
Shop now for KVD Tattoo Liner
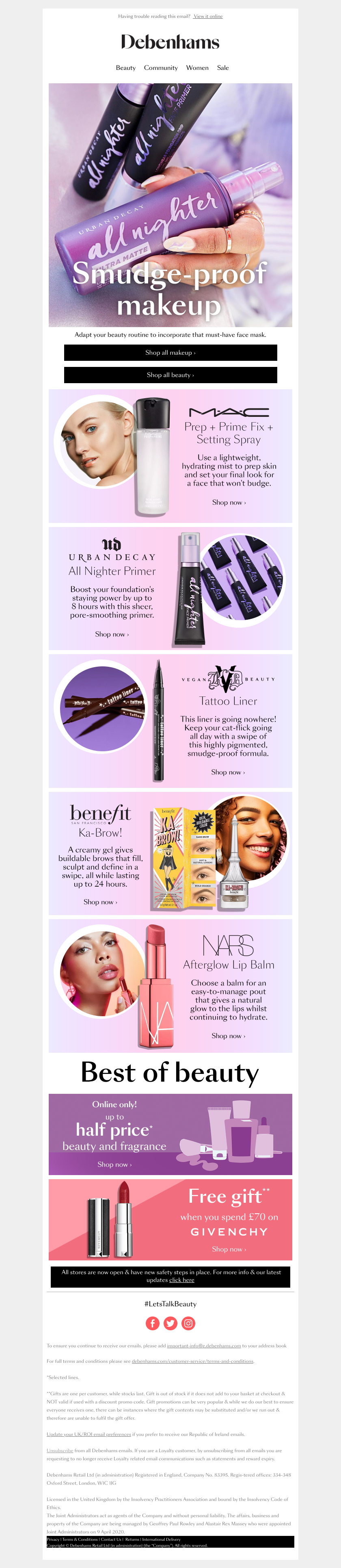[x=228, y=772]
